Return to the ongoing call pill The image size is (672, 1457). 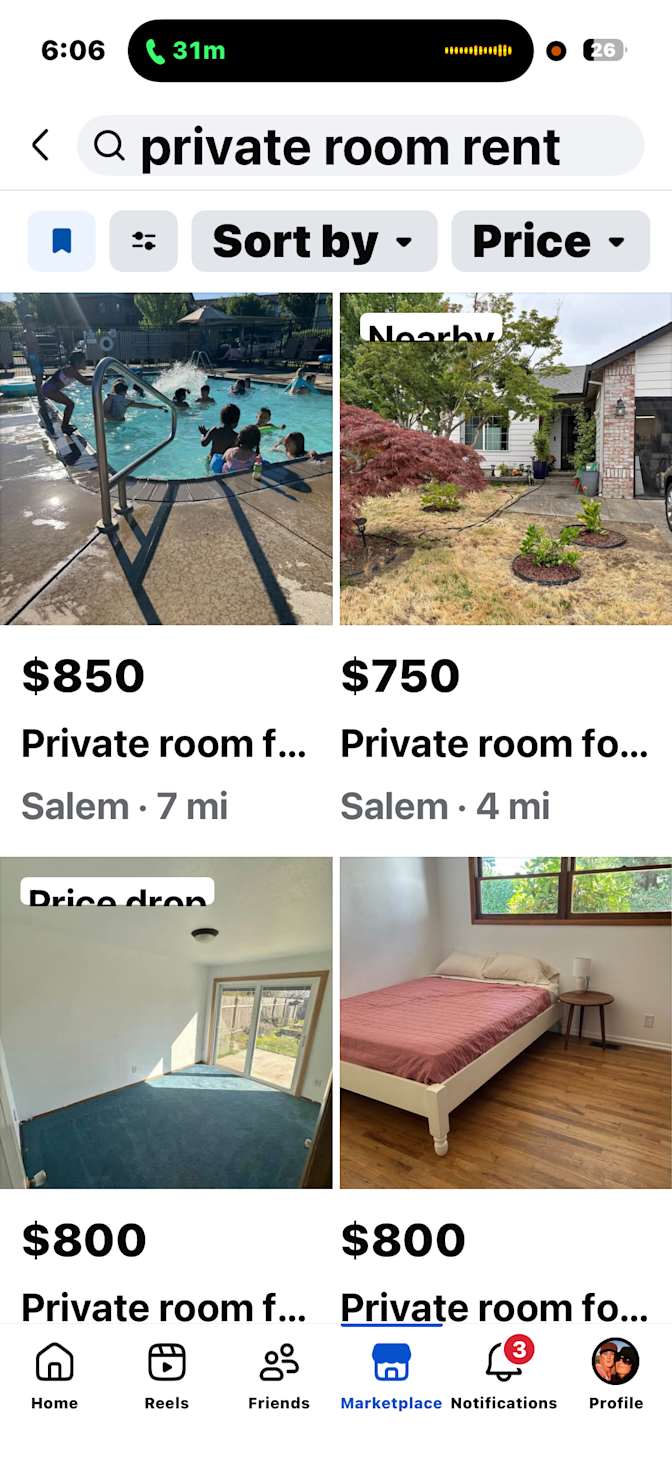[x=331, y=50]
